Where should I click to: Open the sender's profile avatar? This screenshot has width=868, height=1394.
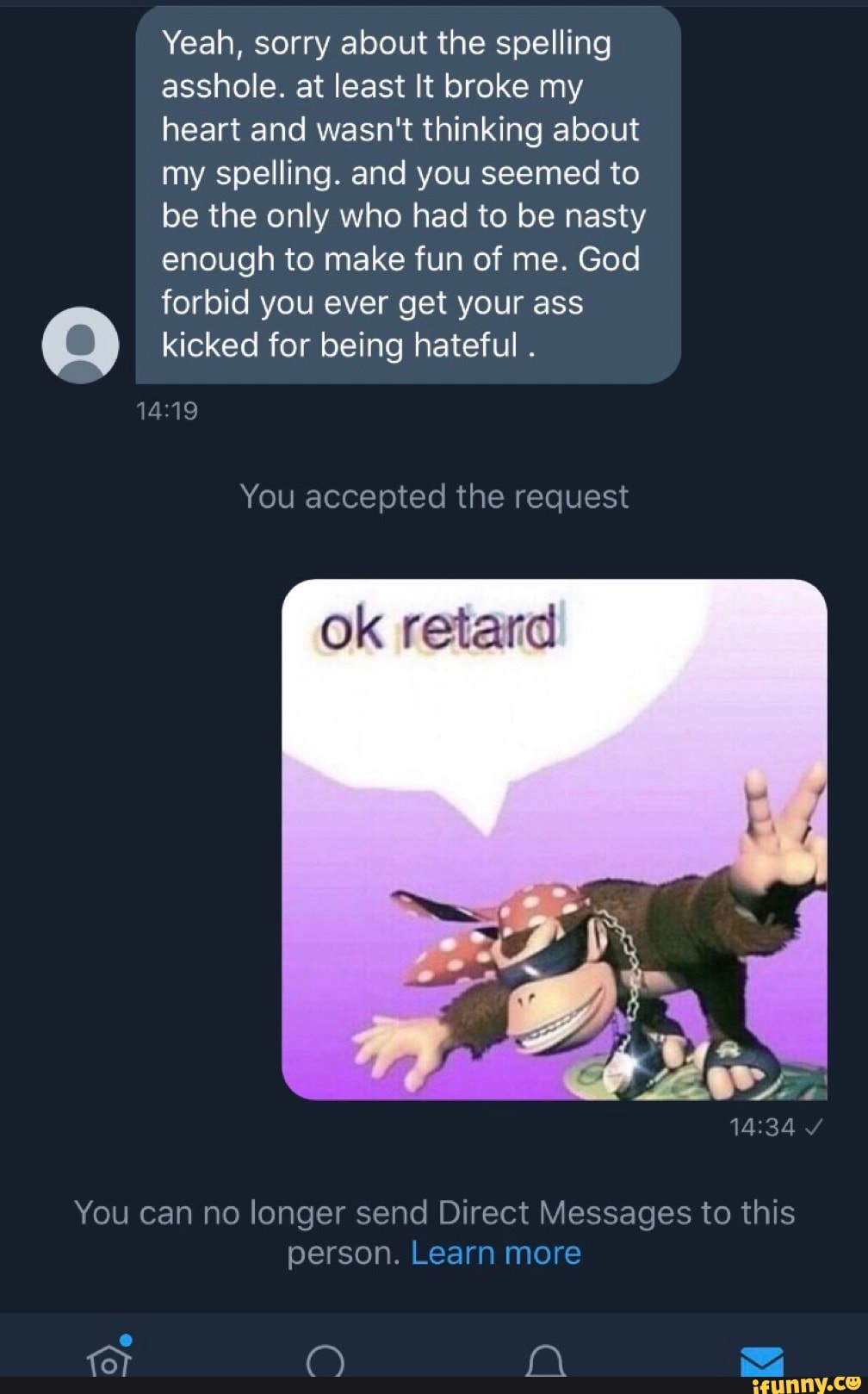point(80,345)
